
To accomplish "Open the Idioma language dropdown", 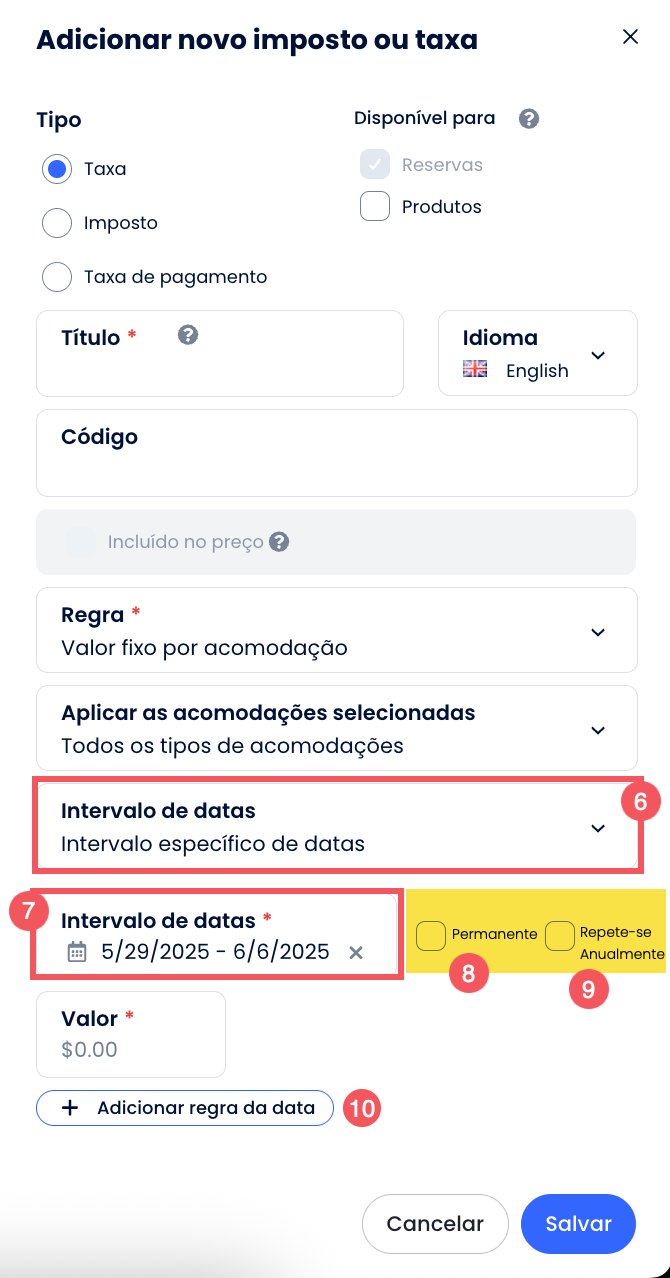I will point(538,354).
